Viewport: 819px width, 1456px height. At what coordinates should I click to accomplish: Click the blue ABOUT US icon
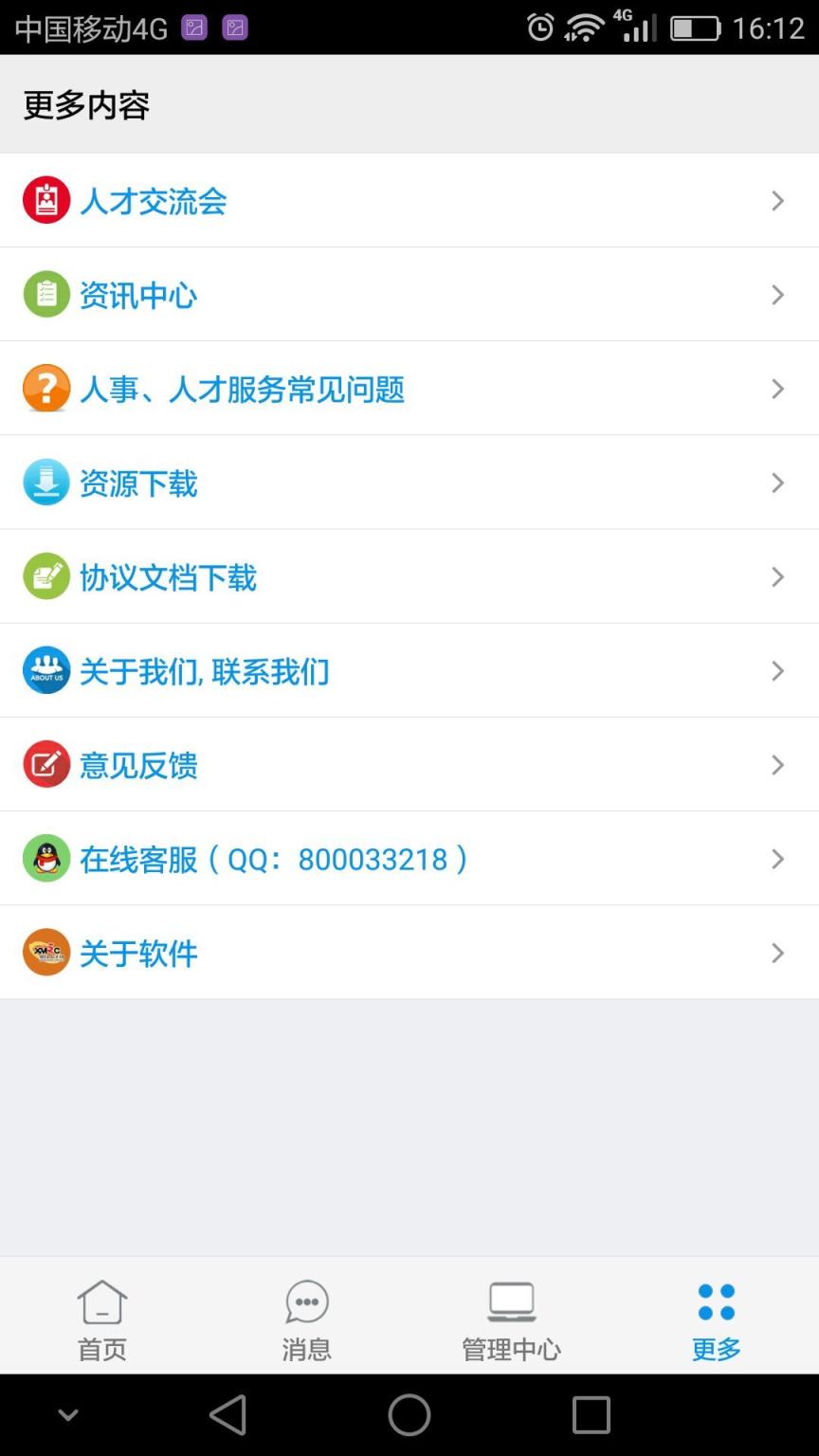coord(46,670)
